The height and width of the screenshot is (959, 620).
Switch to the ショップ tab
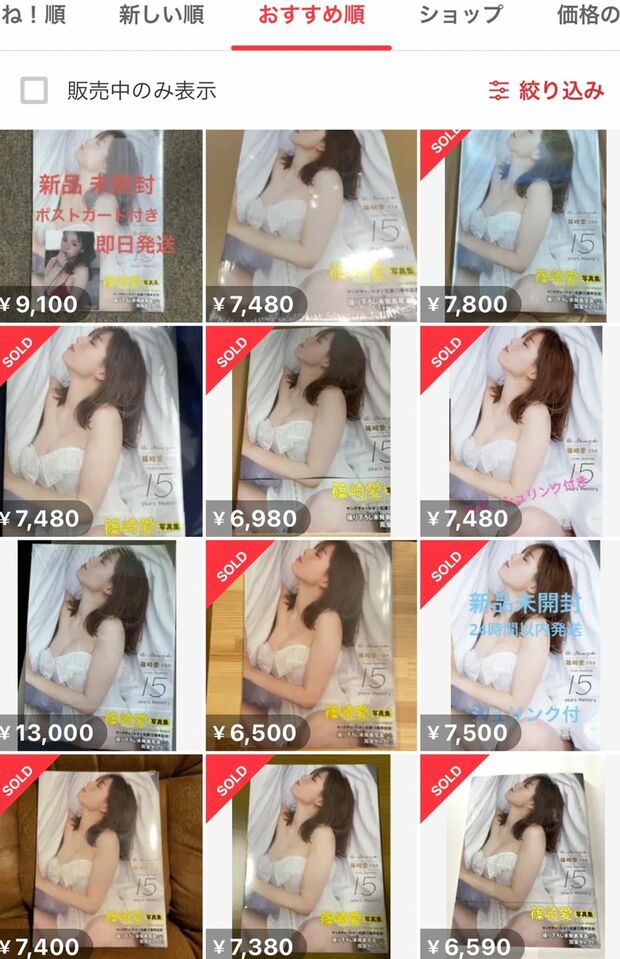[460, 16]
